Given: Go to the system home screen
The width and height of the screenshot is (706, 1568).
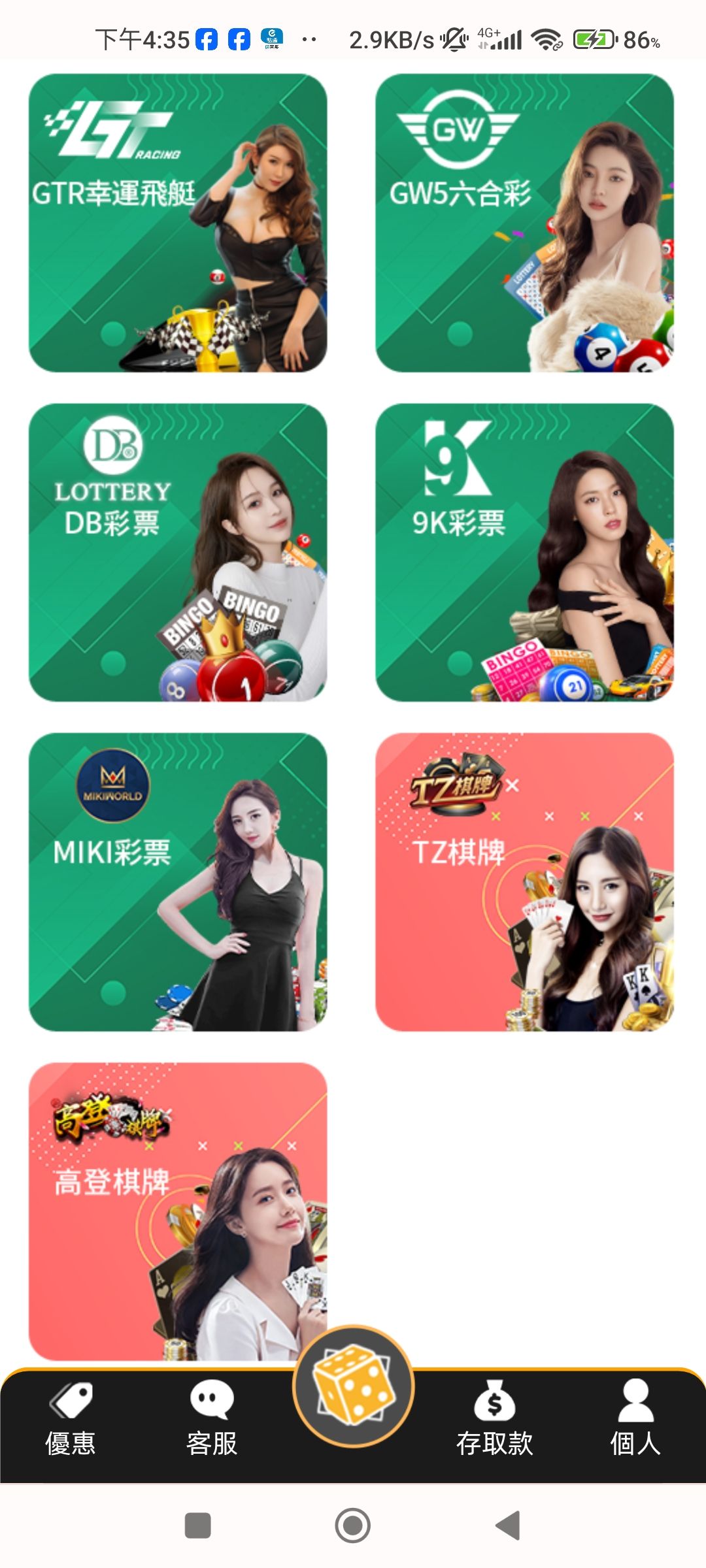Looking at the screenshot, I should pyautogui.click(x=353, y=1526).
